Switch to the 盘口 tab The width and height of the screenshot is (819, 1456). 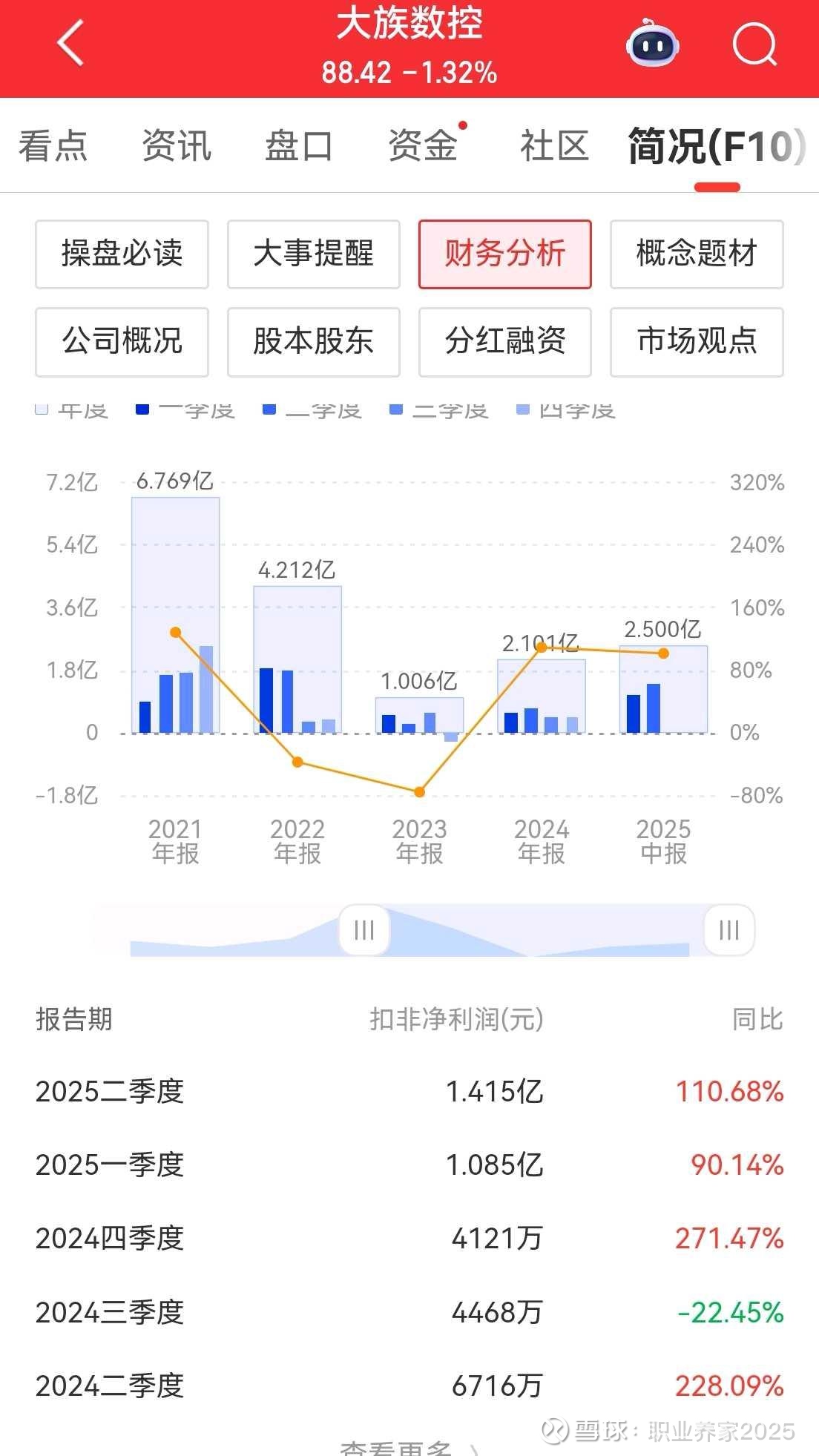click(x=299, y=145)
